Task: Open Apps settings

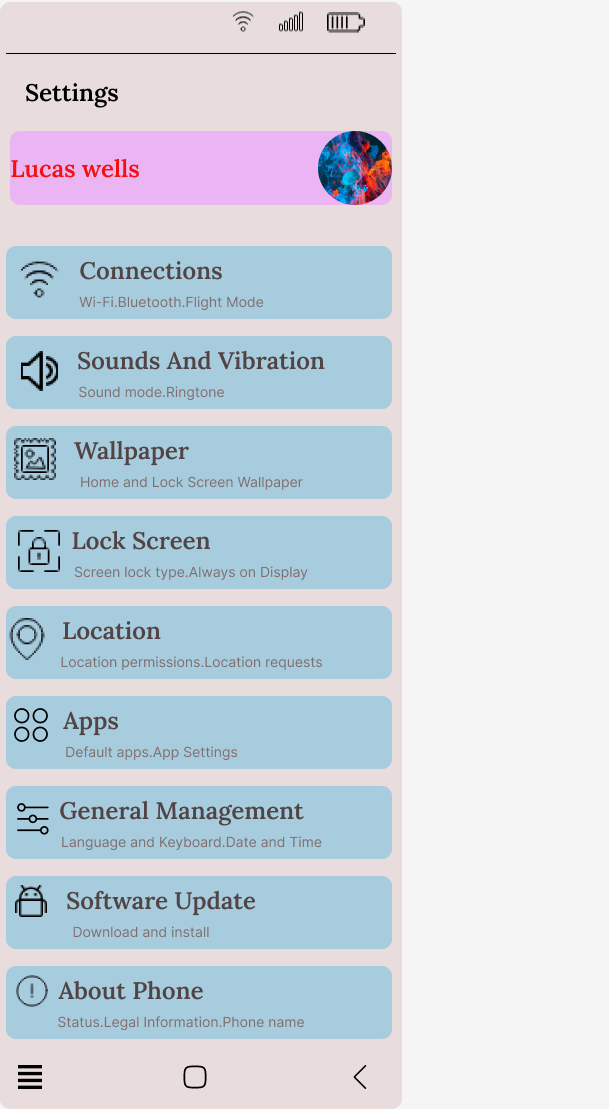Action: tap(199, 732)
